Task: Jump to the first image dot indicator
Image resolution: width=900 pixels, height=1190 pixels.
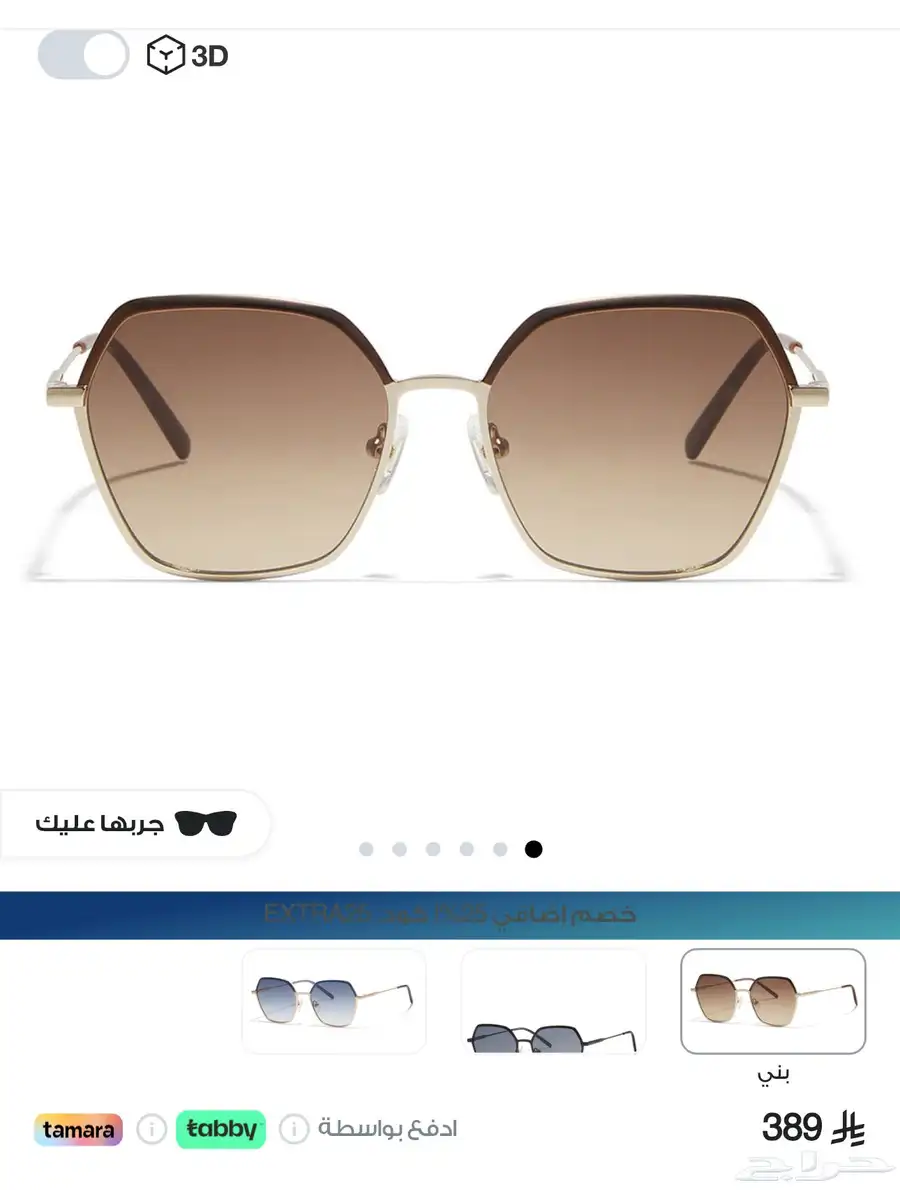Action: [366, 849]
